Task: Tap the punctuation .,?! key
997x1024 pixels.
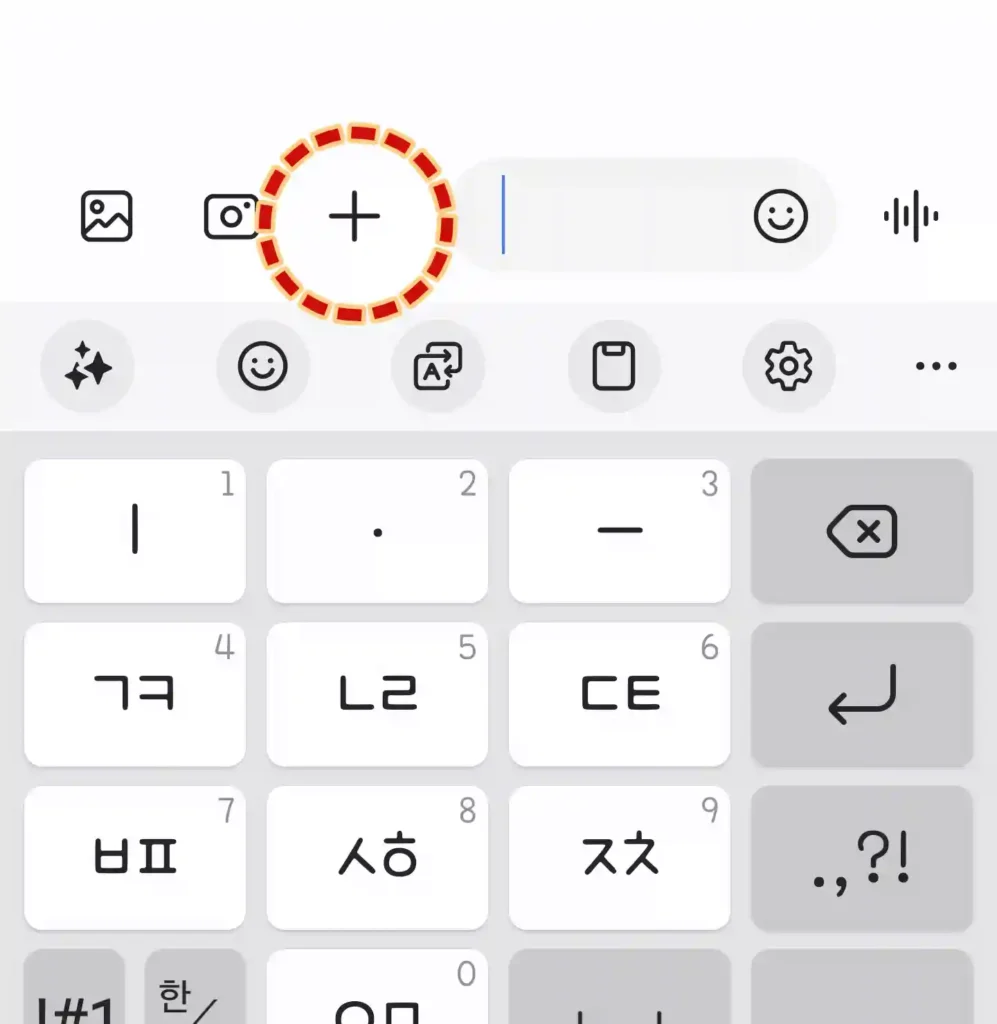Action: click(862, 857)
